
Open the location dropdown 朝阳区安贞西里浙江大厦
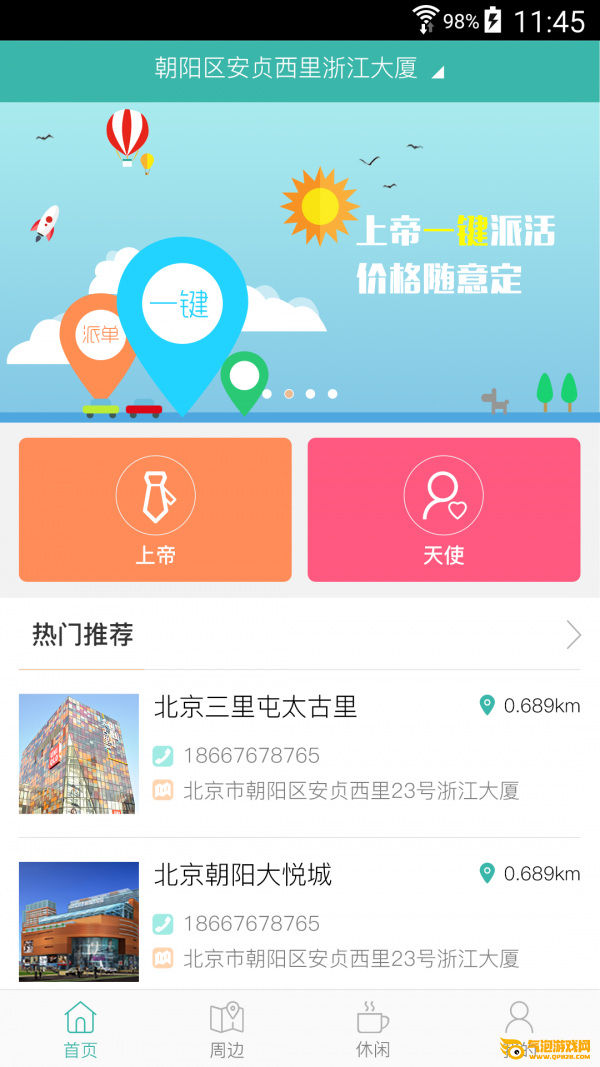298,69
